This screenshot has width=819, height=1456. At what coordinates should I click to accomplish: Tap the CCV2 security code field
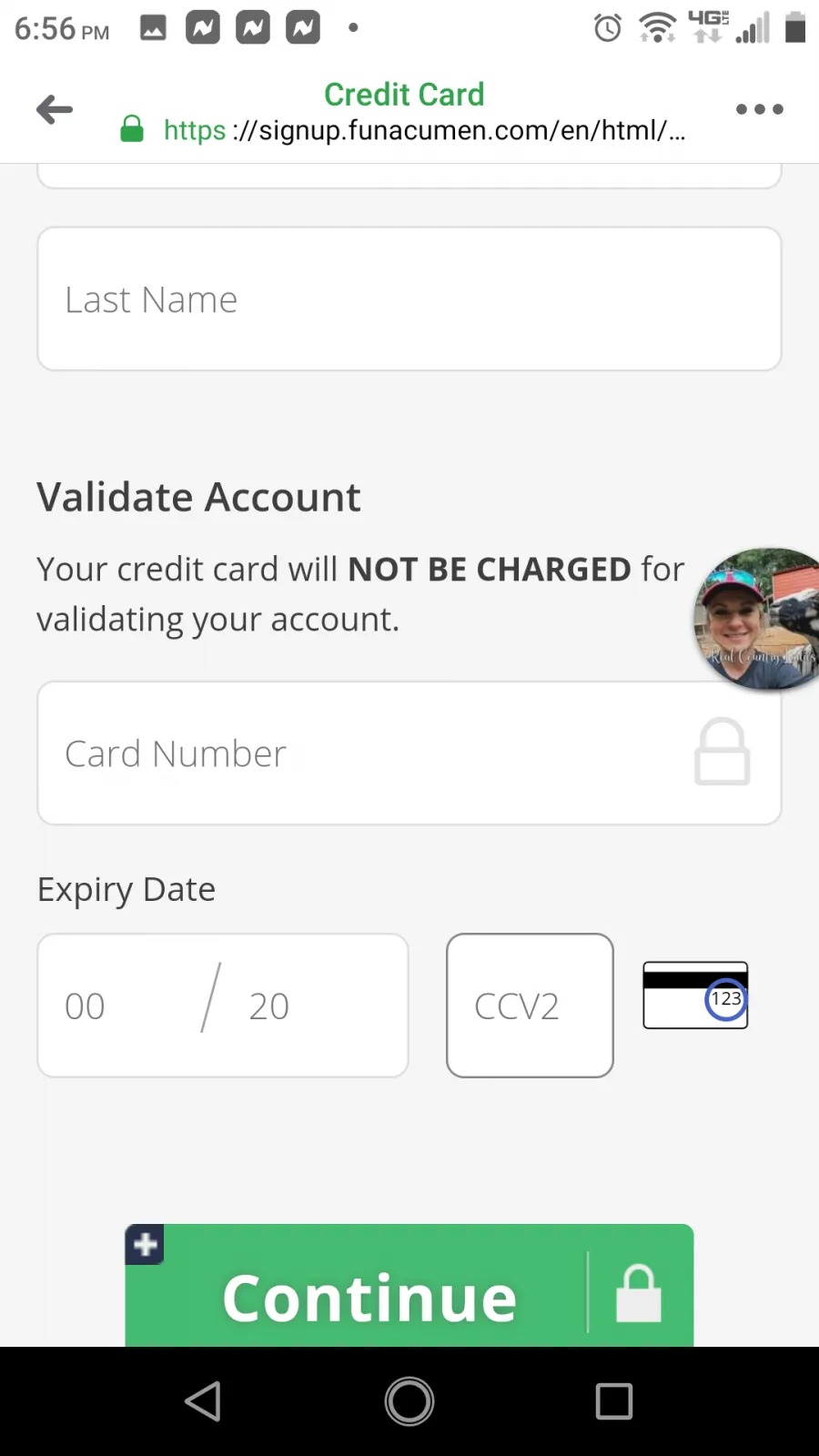click(x=530, y=1006)
